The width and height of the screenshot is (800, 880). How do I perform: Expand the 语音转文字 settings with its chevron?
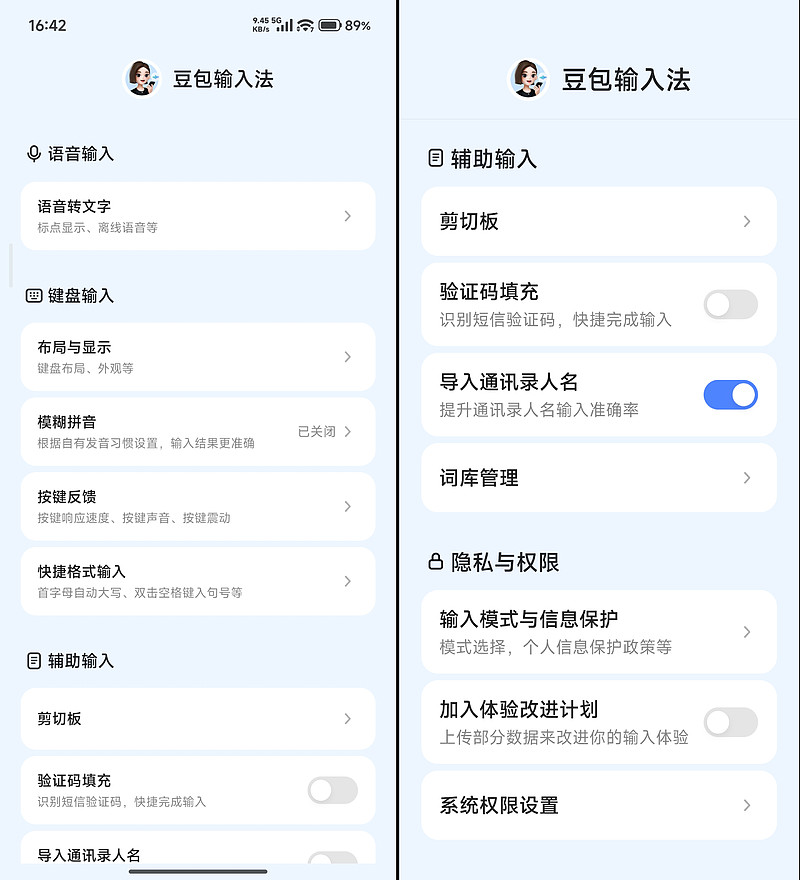click(x=347, y=216)
